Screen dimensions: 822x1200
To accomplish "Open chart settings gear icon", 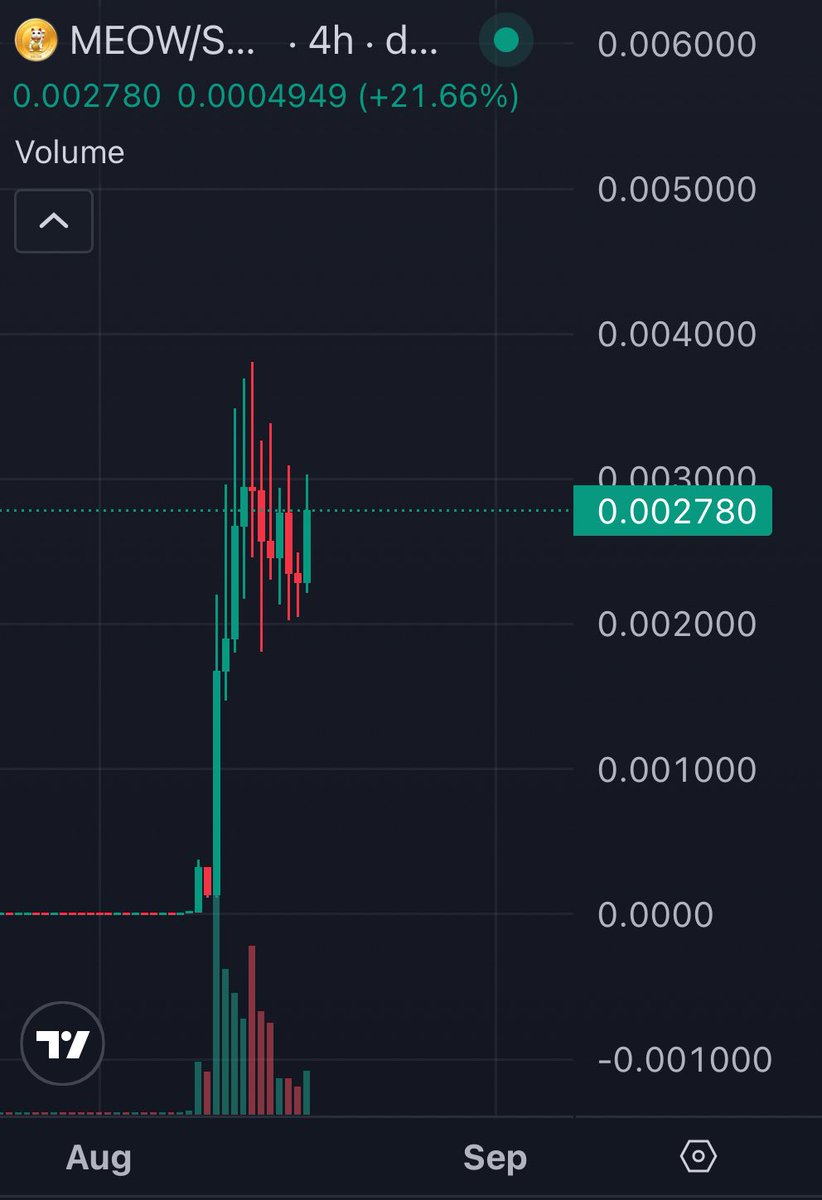I will [698, 1157].
